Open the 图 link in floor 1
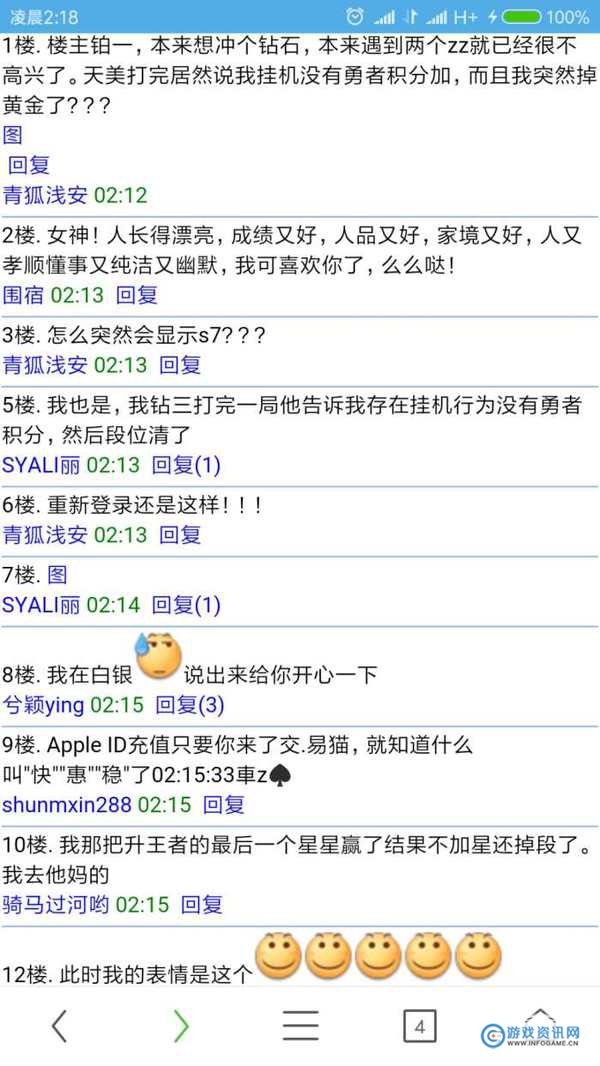Screen dimensions: 600x1066 point(12,135)
